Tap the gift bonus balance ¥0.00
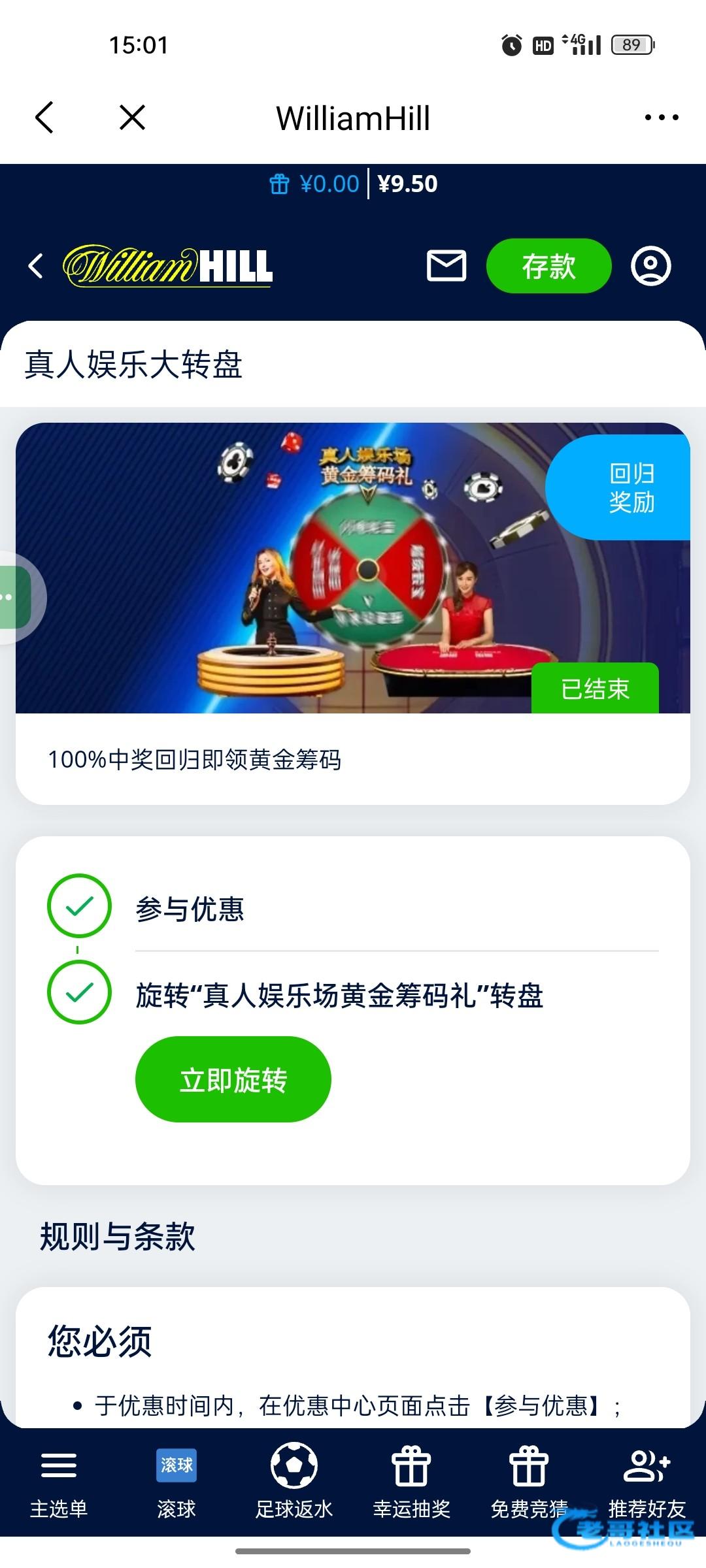Viewport: 706px width, 1568px height. (314, 184)
